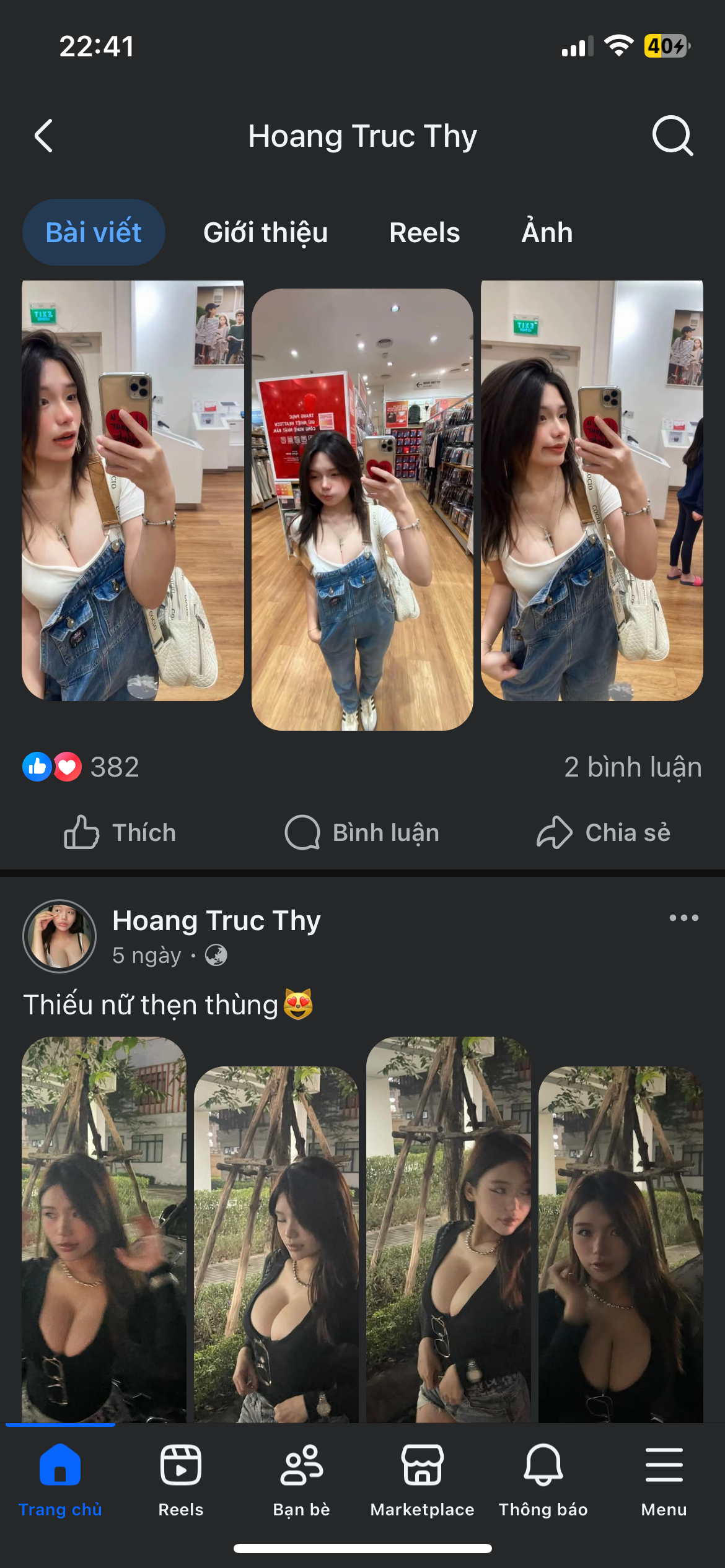Share the post via Chia sẻ
The height and width of the screenshot is (1568, 725).
pos(604,833)
